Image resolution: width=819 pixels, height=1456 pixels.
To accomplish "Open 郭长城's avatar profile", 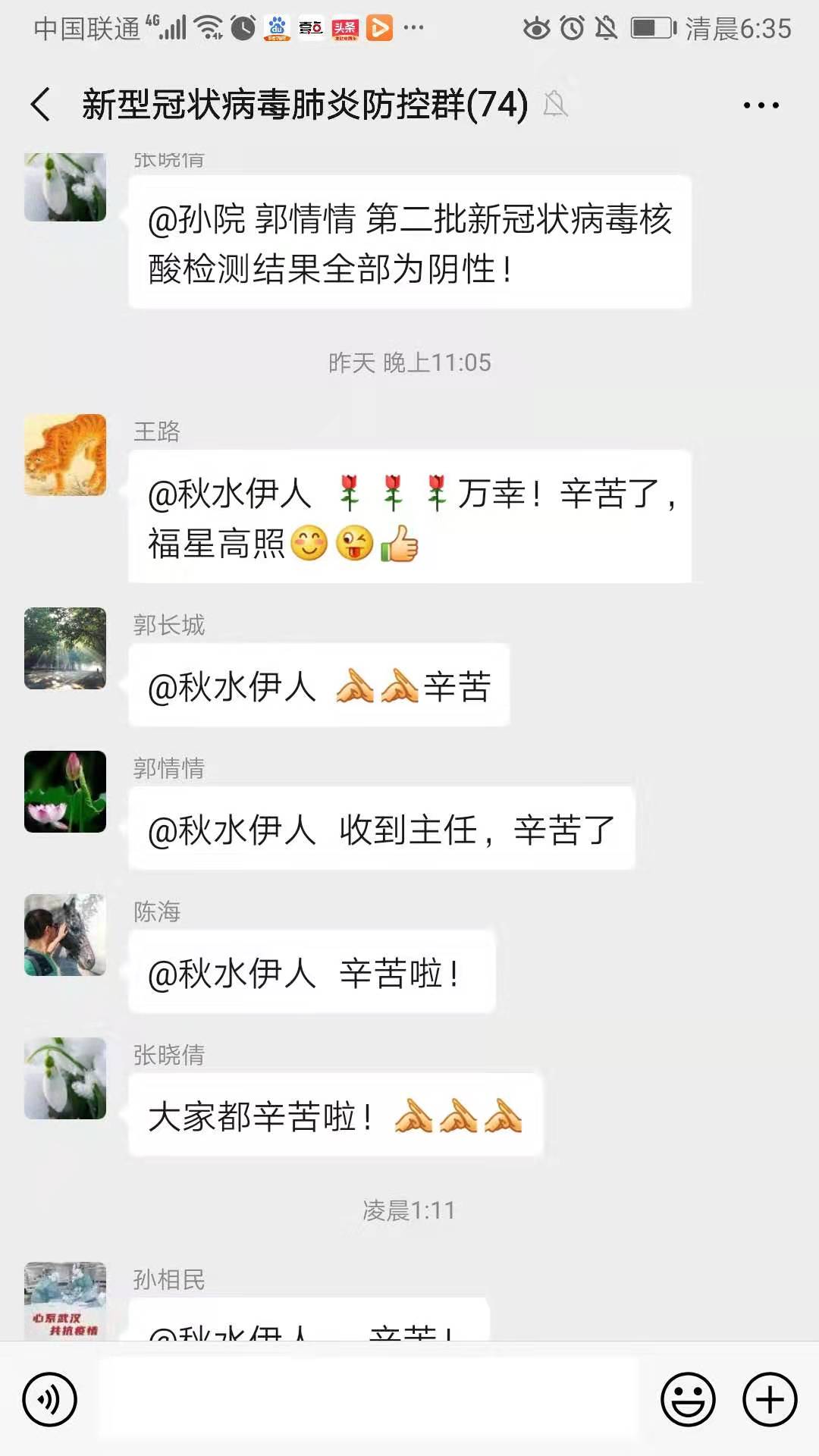I will click(65, 648).
